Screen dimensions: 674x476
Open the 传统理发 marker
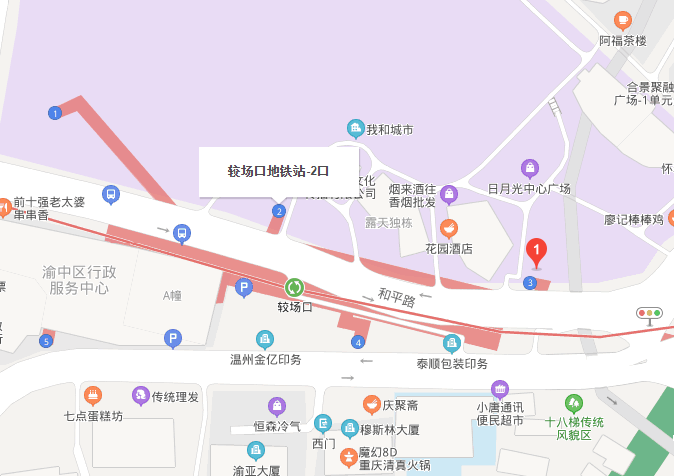(140, 396)
